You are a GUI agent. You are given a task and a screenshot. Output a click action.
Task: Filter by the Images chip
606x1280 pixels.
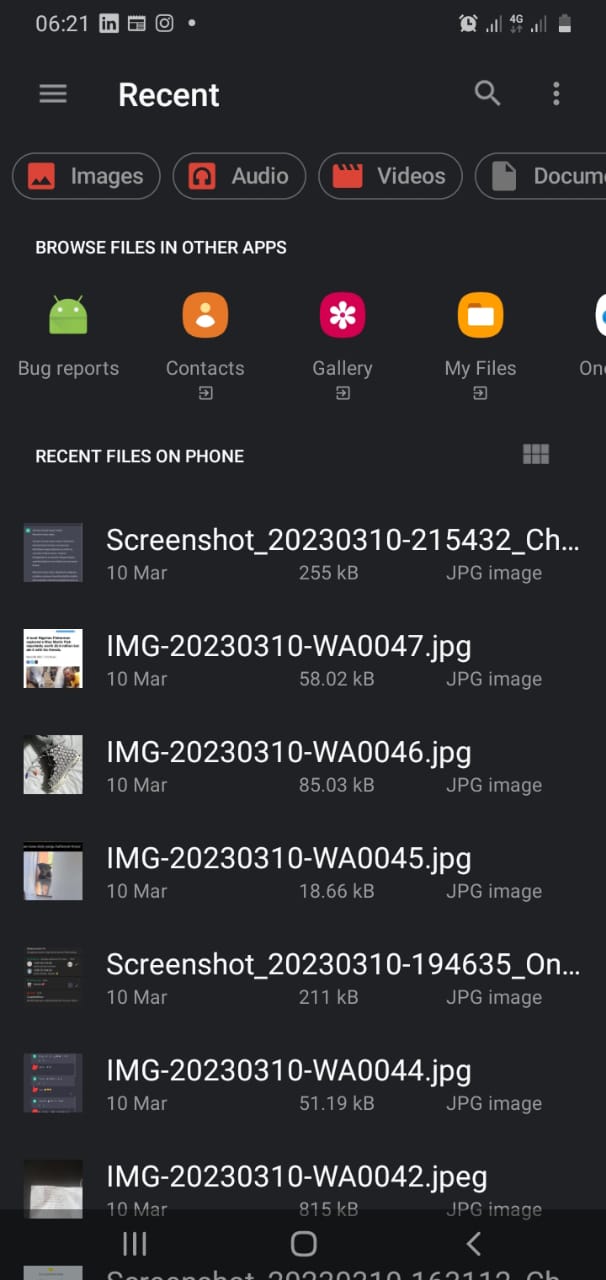coord(86,176)
